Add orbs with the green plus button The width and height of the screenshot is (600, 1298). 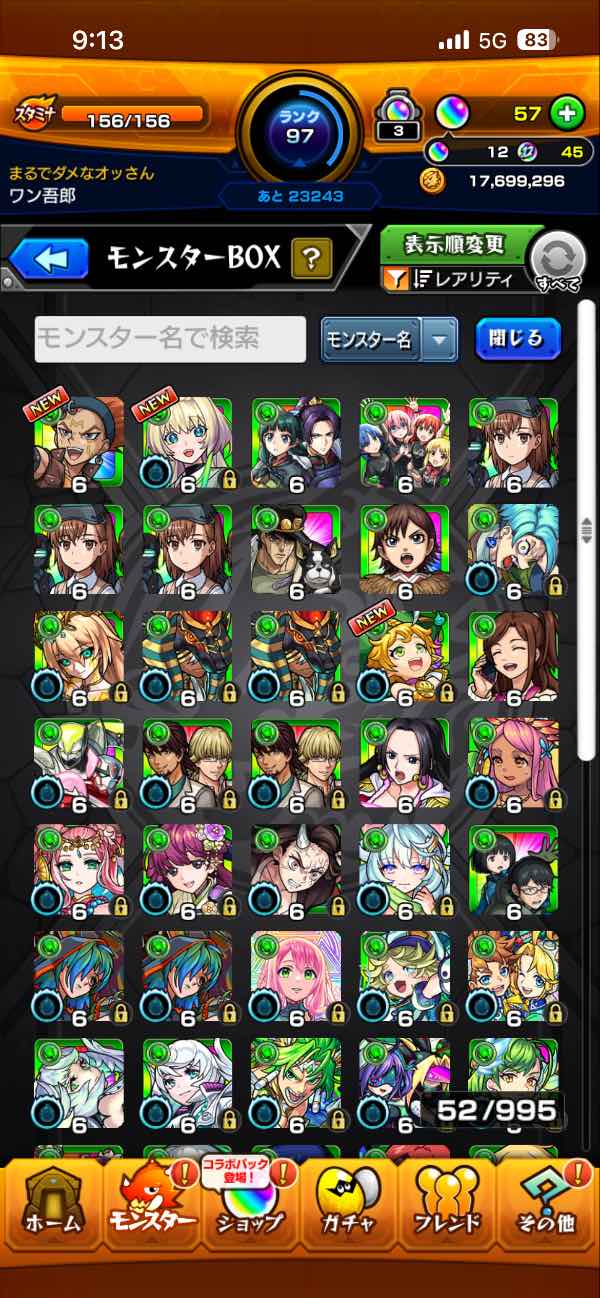(567, 113)
